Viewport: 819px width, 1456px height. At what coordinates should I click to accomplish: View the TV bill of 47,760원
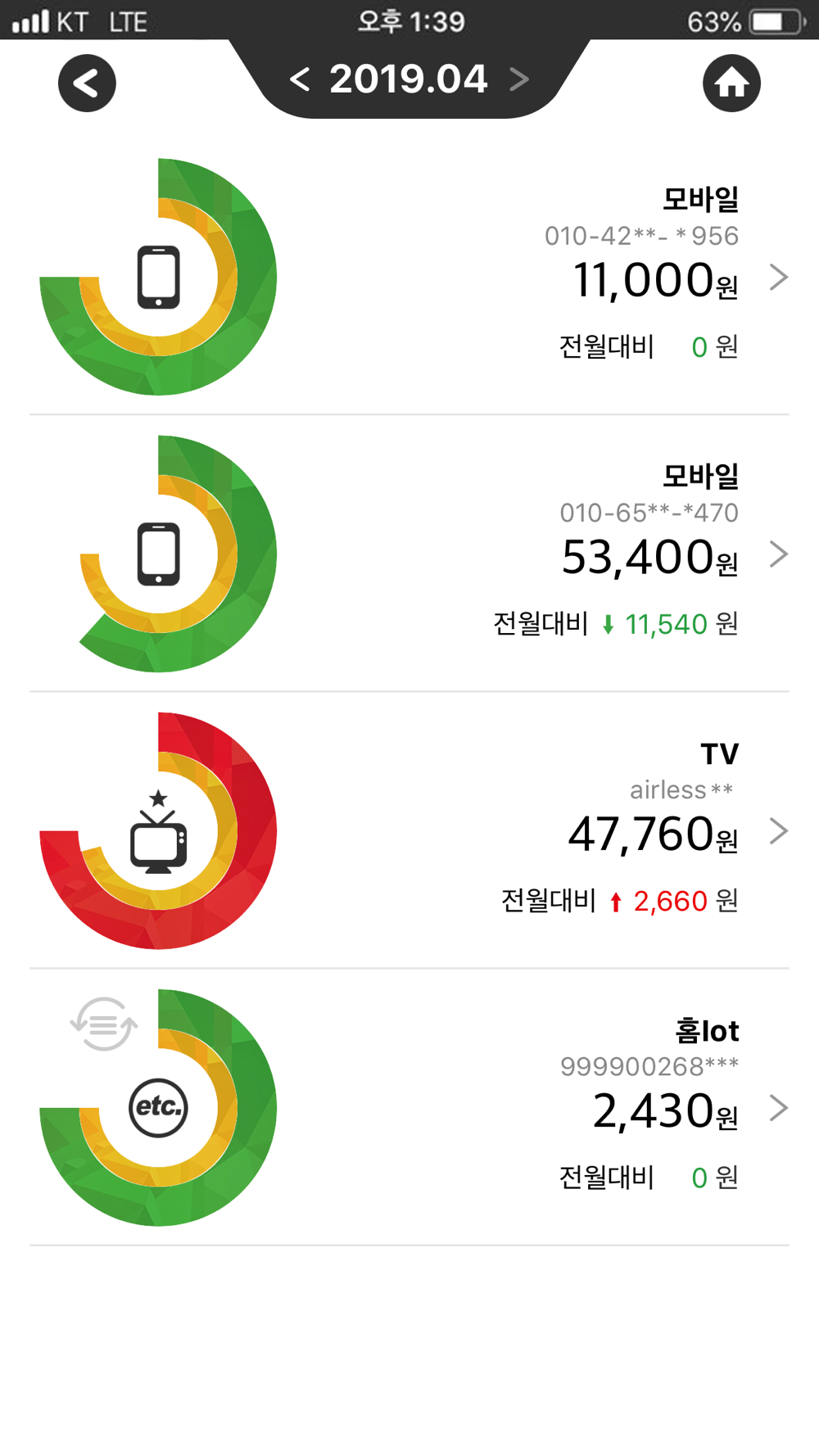(409, 830)
